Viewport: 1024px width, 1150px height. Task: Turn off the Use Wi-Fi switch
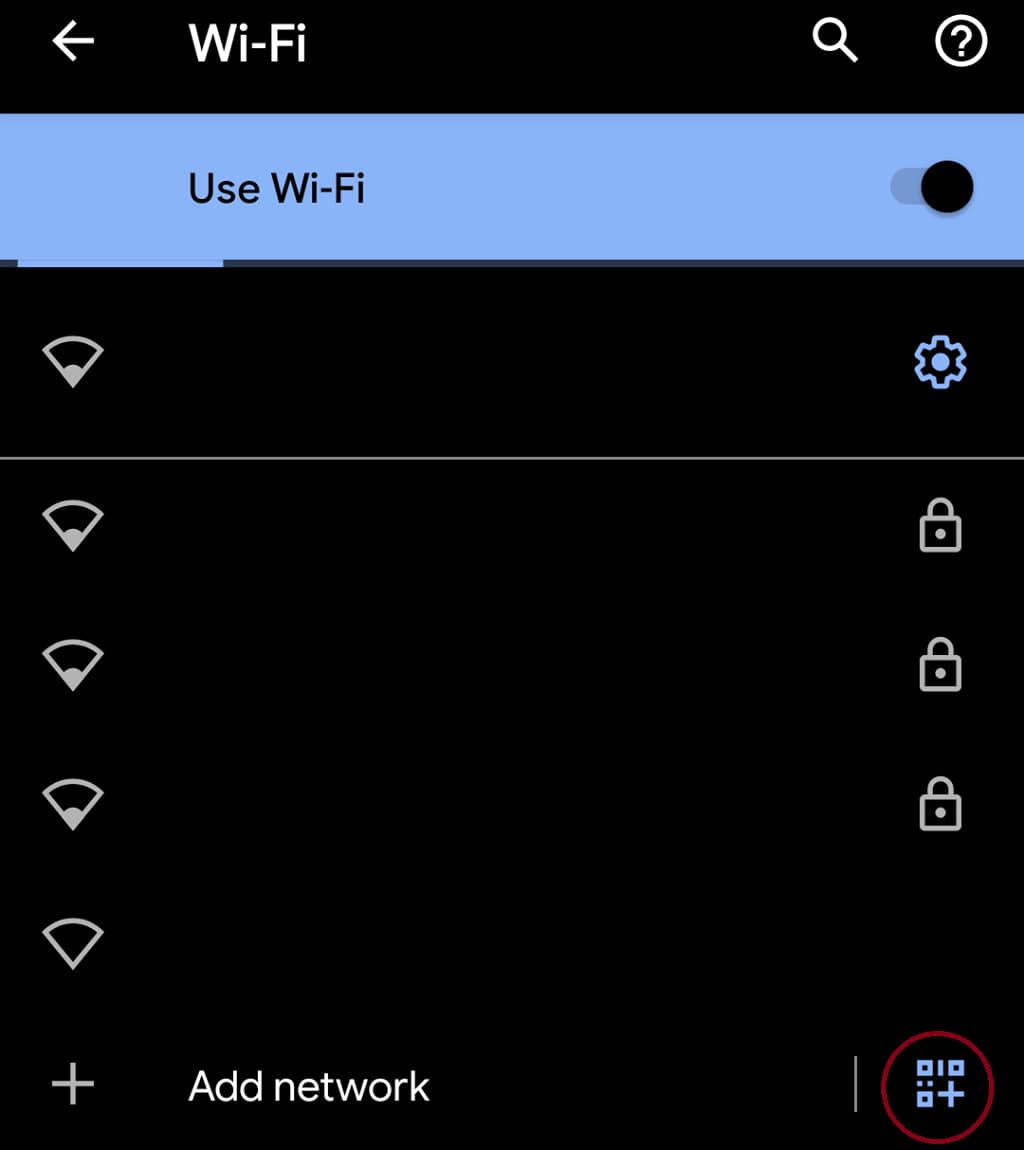point(933,187)
